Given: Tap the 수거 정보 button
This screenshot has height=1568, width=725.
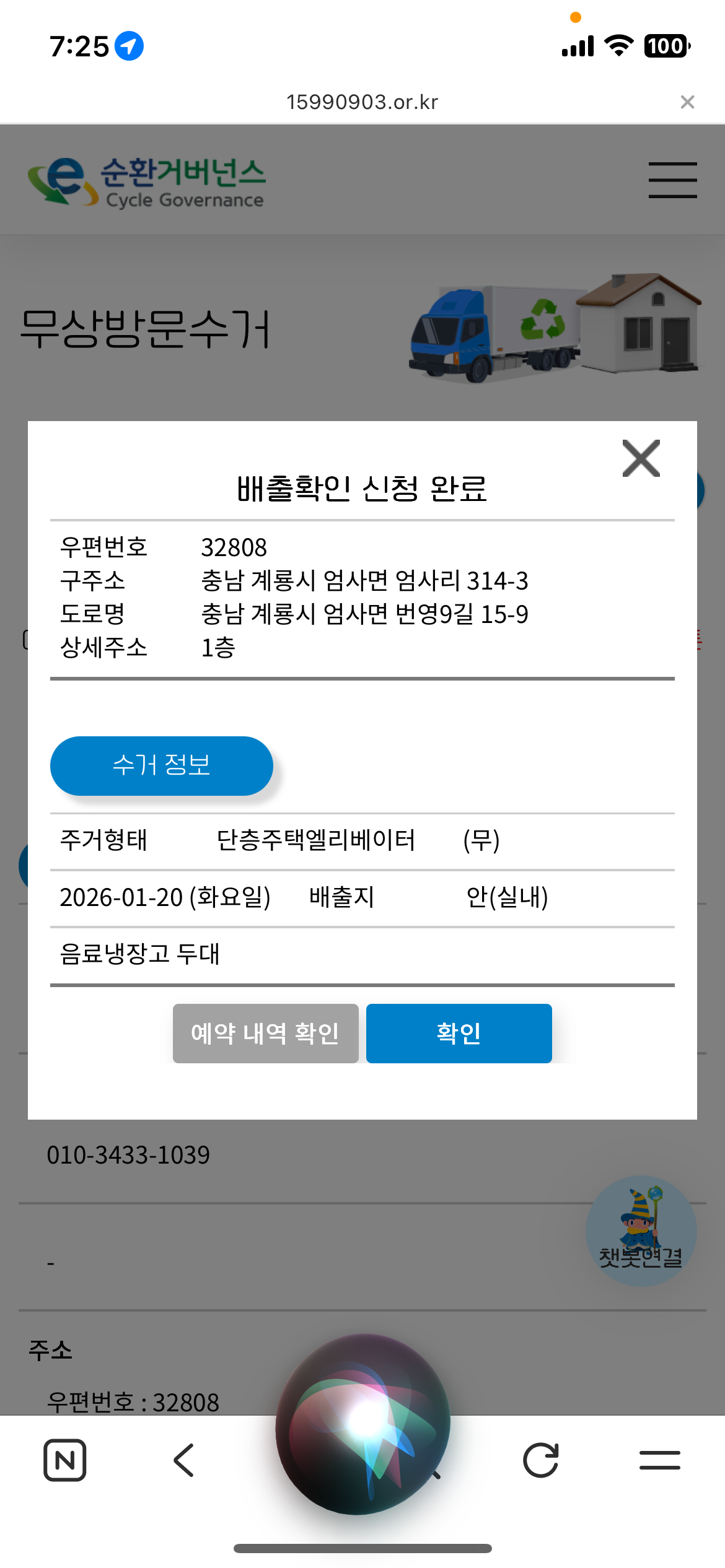Looking at the screenshot, I should (161, 765).
